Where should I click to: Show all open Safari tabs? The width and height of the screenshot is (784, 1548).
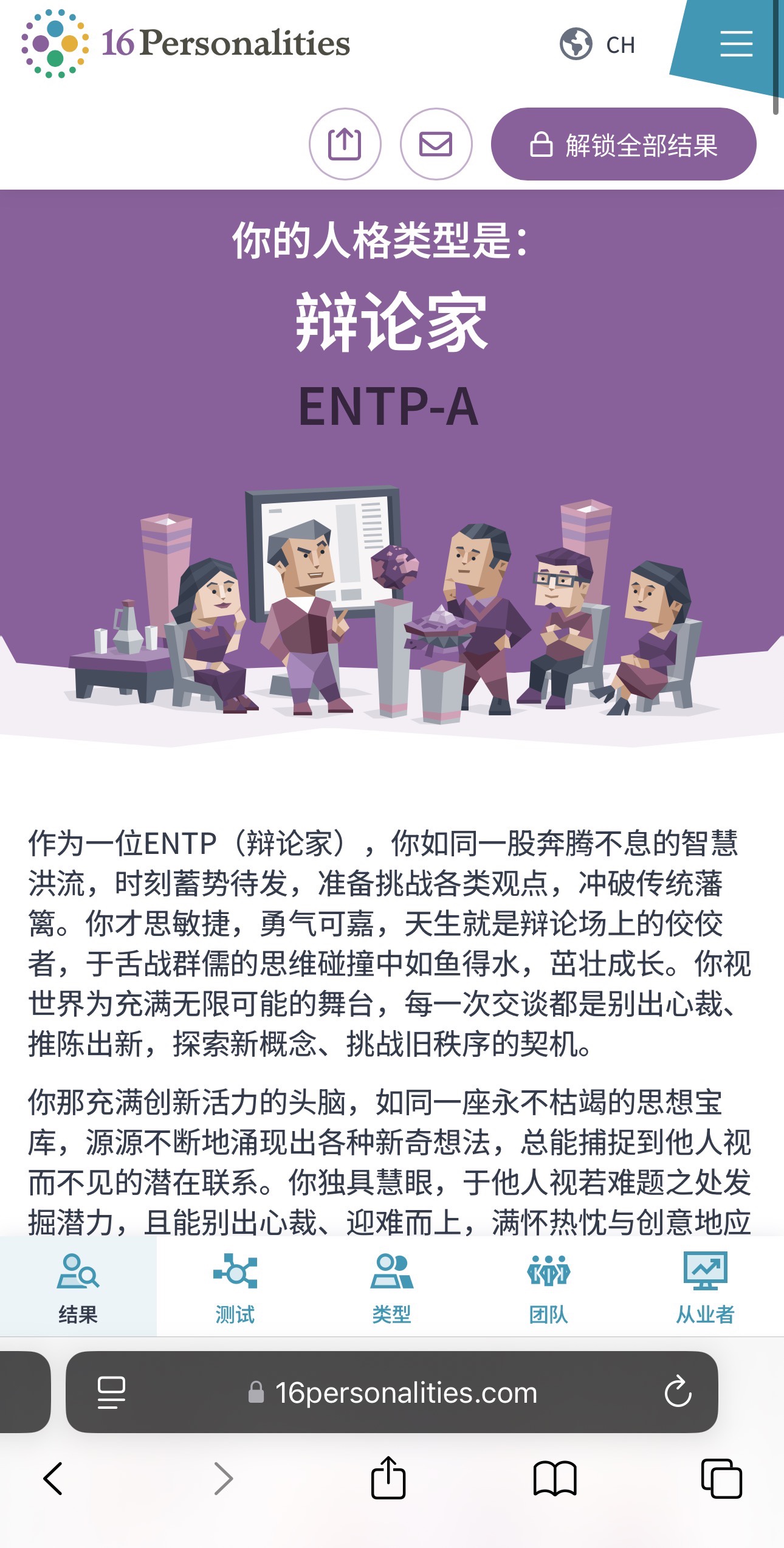coord(721,1478)
